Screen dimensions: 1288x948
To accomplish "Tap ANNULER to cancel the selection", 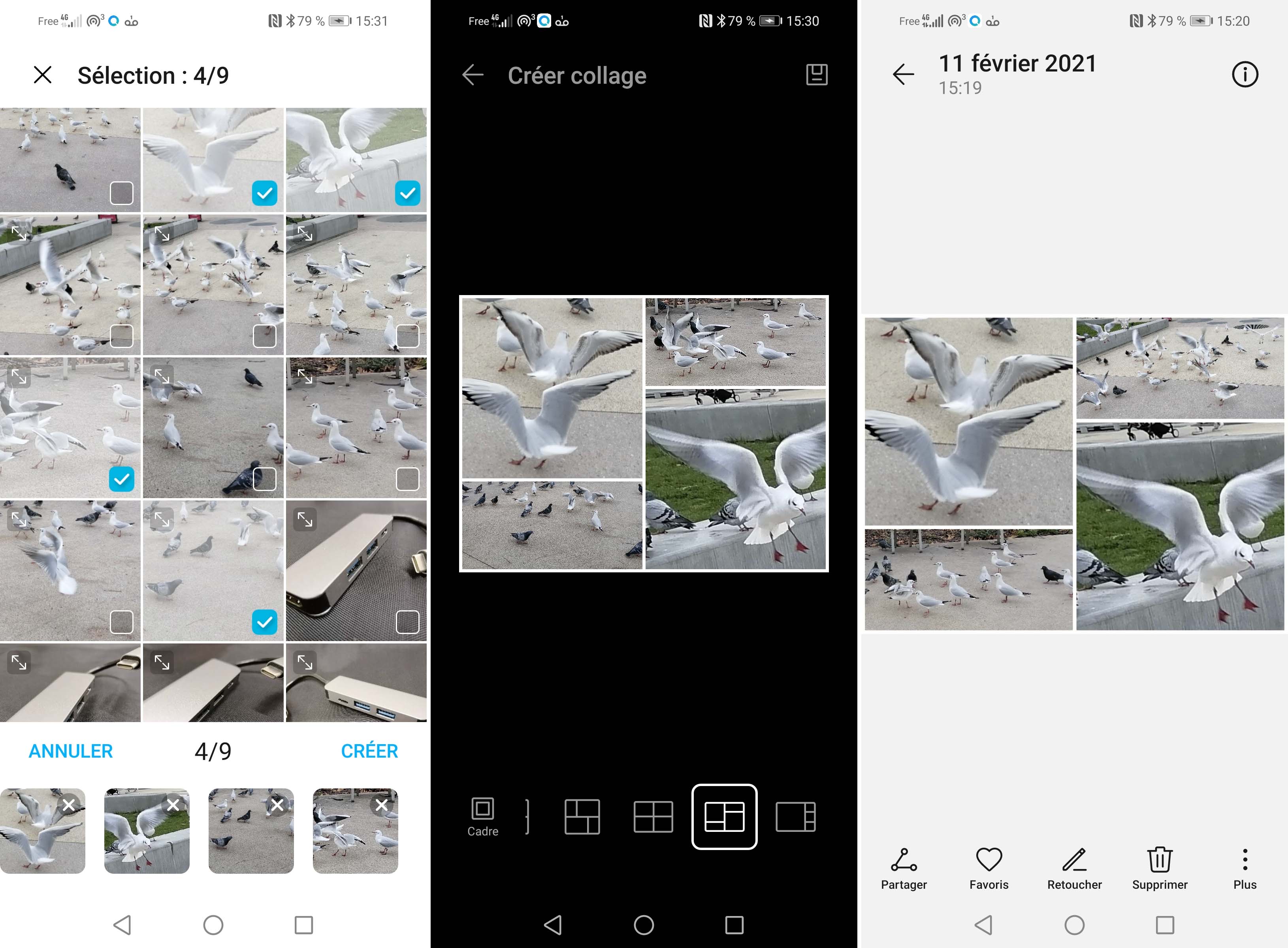I will (71, 751).
